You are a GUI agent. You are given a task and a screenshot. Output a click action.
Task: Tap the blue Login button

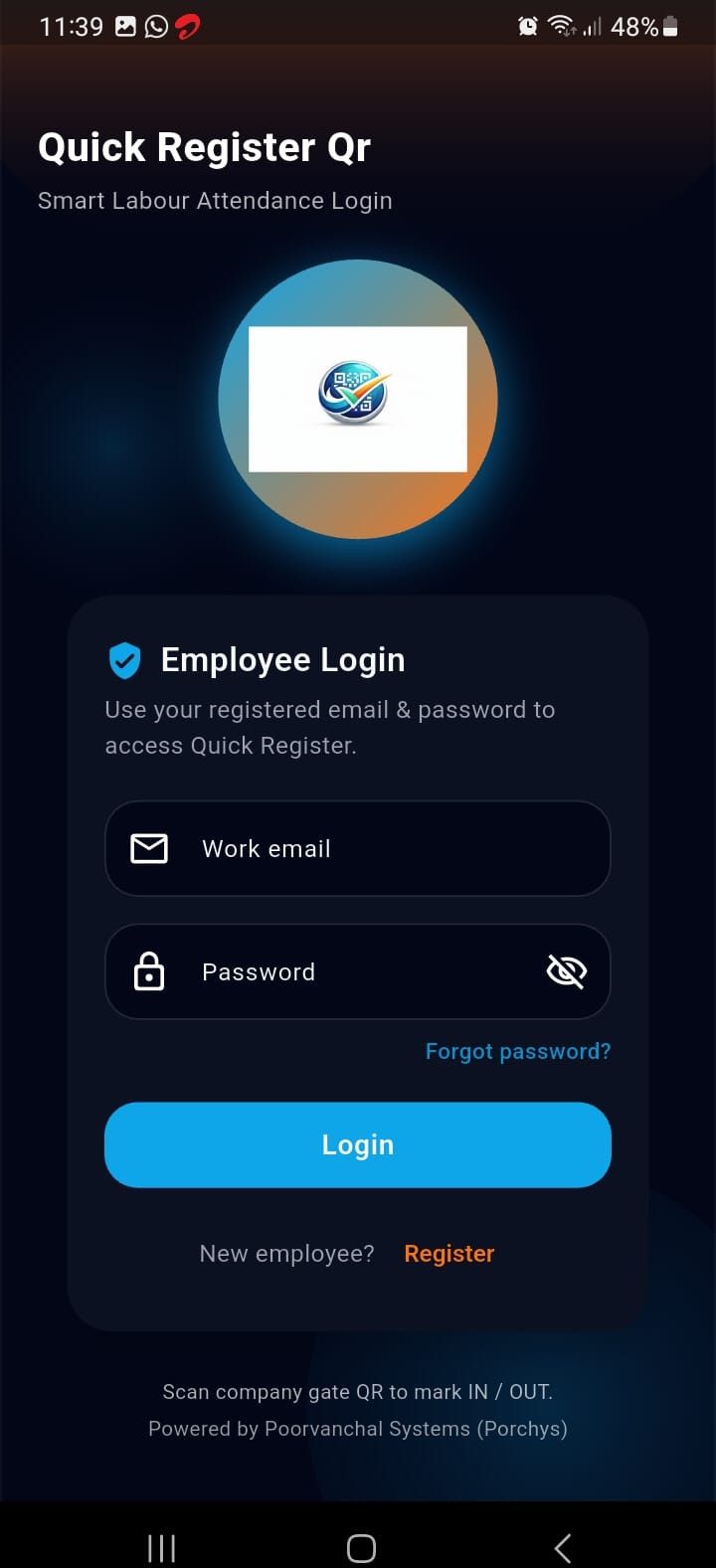click(x=358, y=1144)
